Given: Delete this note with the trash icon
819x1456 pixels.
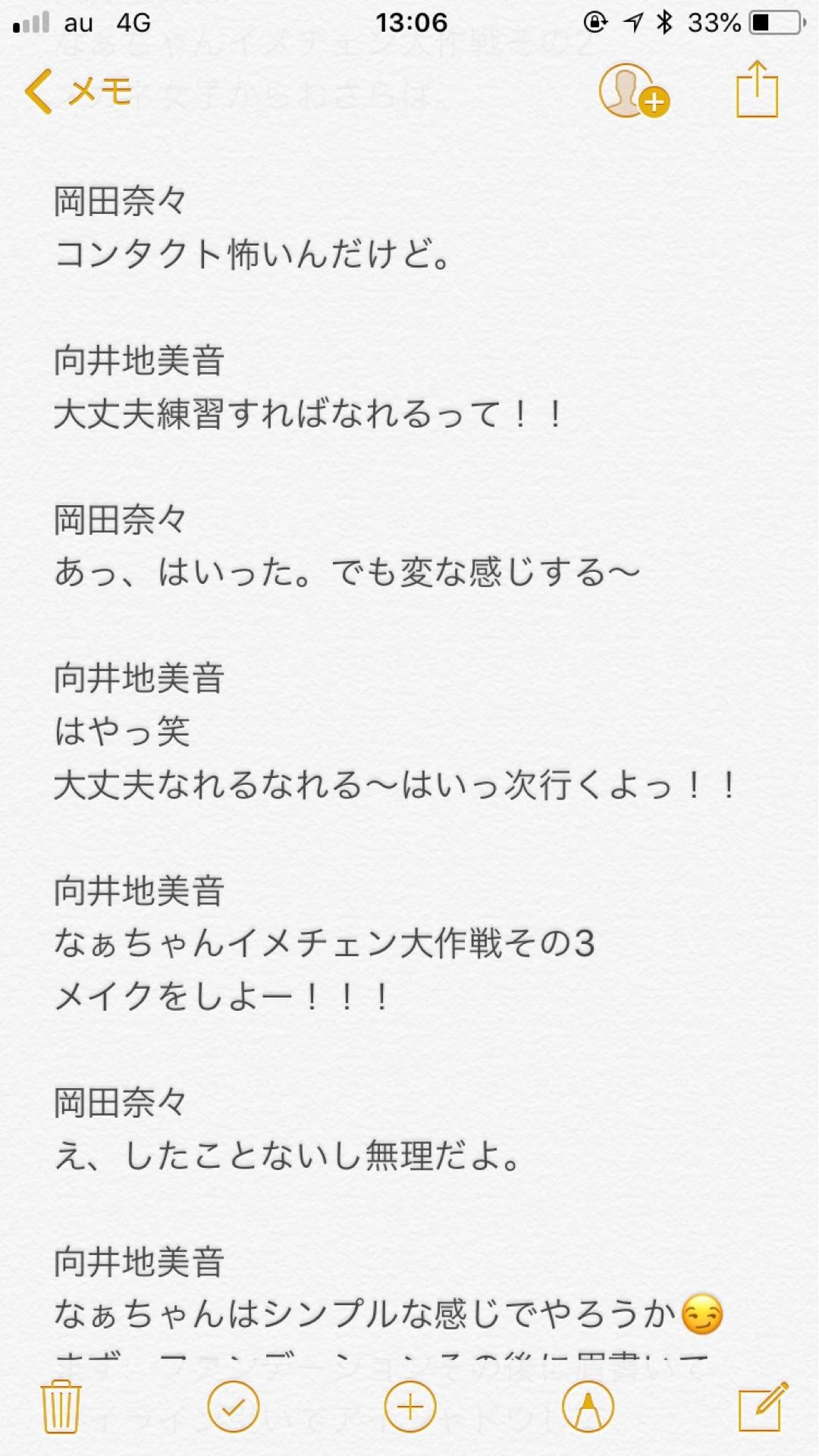Looking at the screenshot, I should coord(61,1407).
